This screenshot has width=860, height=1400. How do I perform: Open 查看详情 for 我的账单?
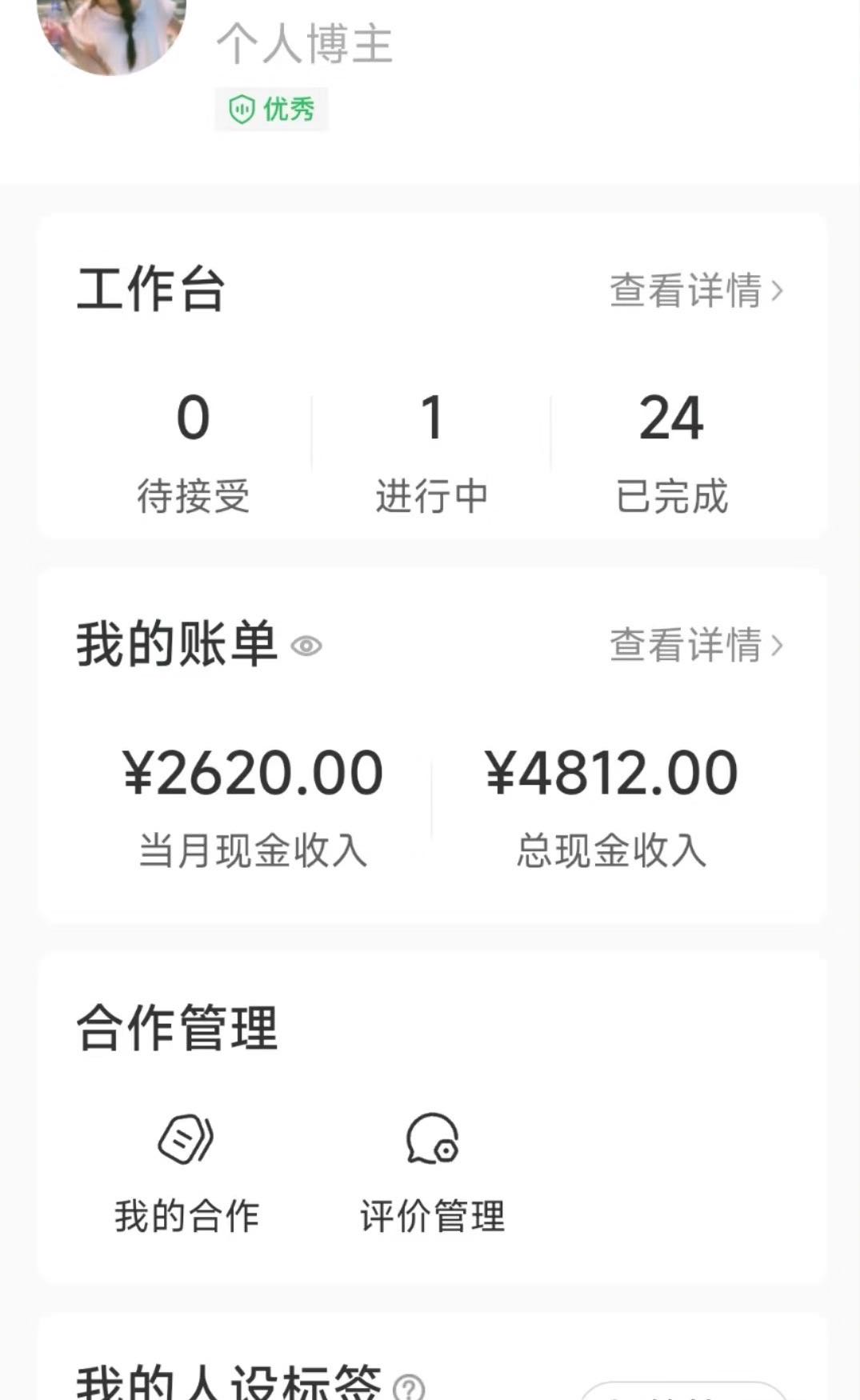(x=696, y=645)
